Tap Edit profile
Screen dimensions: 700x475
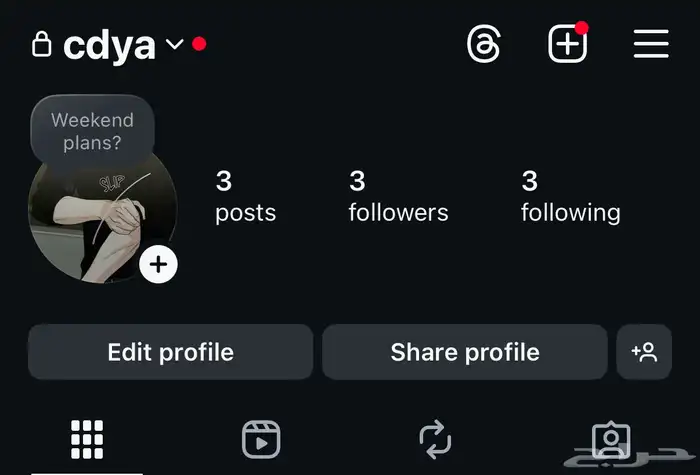(x=170, y=352)
